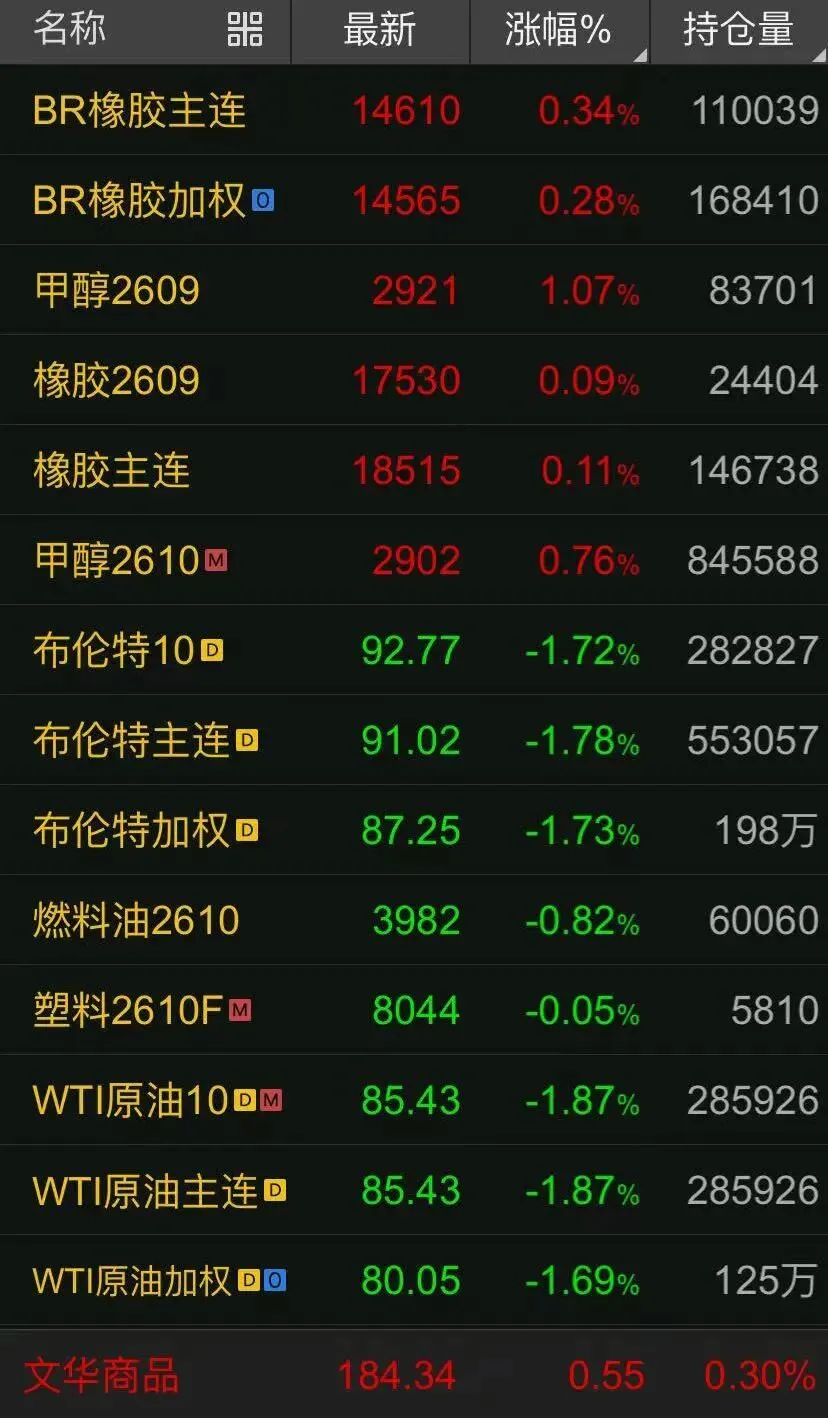Open the WTI原油加权 row
This screenshot has width=828, height=1418.
click(414, 1280)
